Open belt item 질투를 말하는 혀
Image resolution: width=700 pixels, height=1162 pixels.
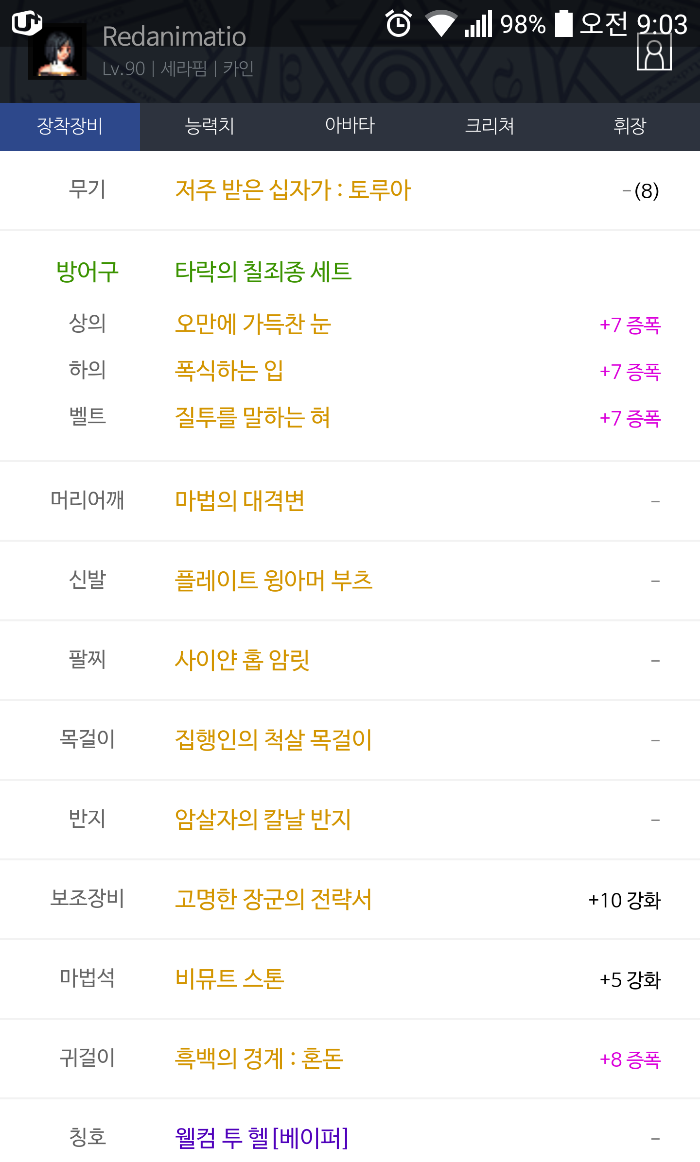[x=252, y=417]
